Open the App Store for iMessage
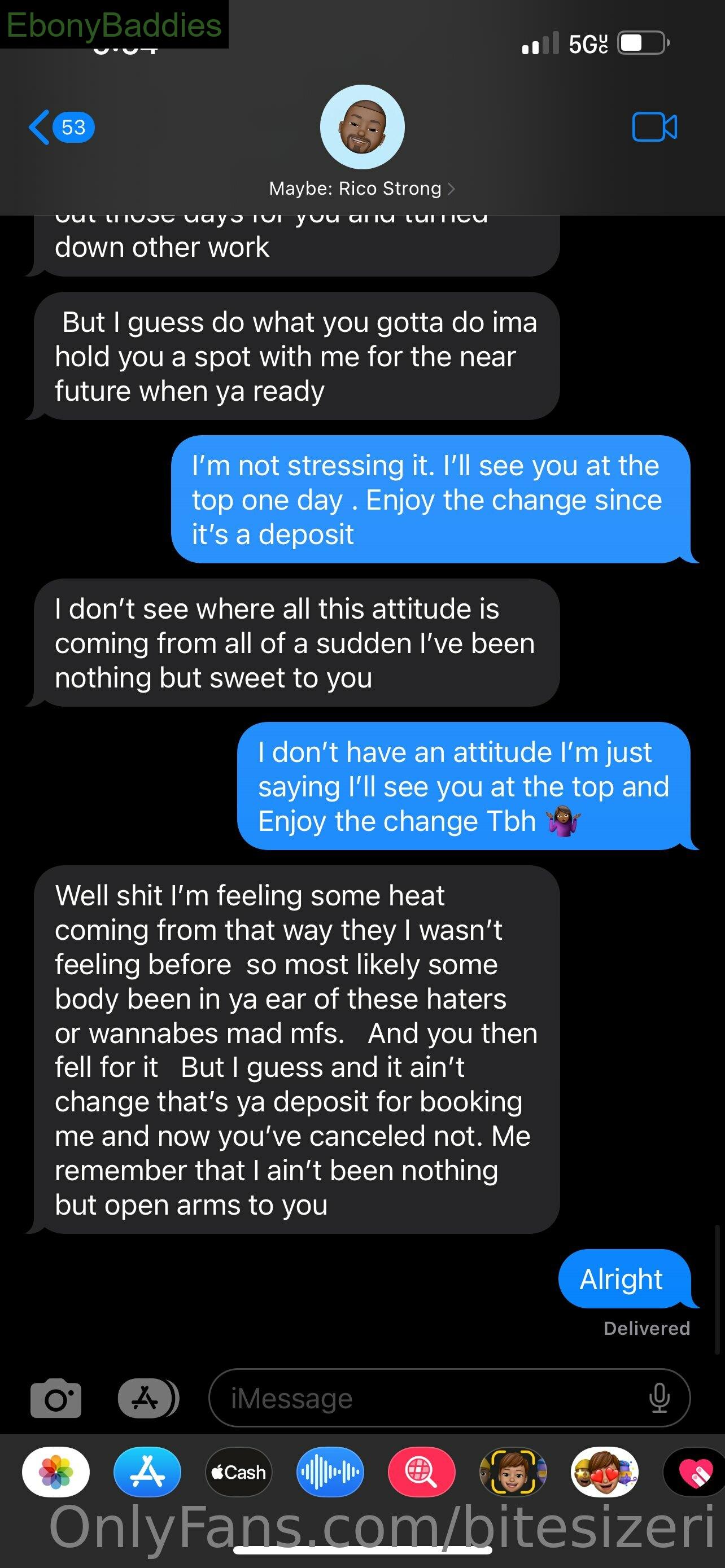The height and width of the screenshot is (1568, 725). click(147, 1472)
